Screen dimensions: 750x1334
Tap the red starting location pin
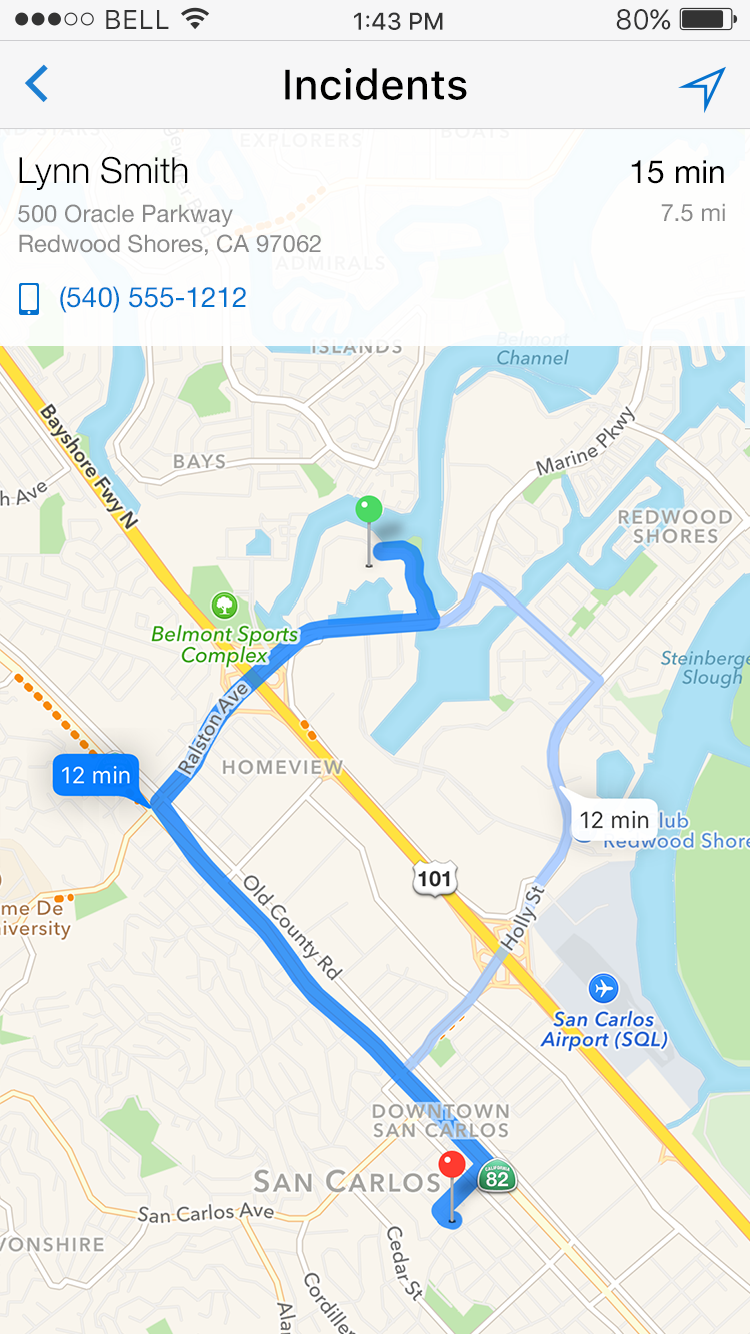point(452,1167)
